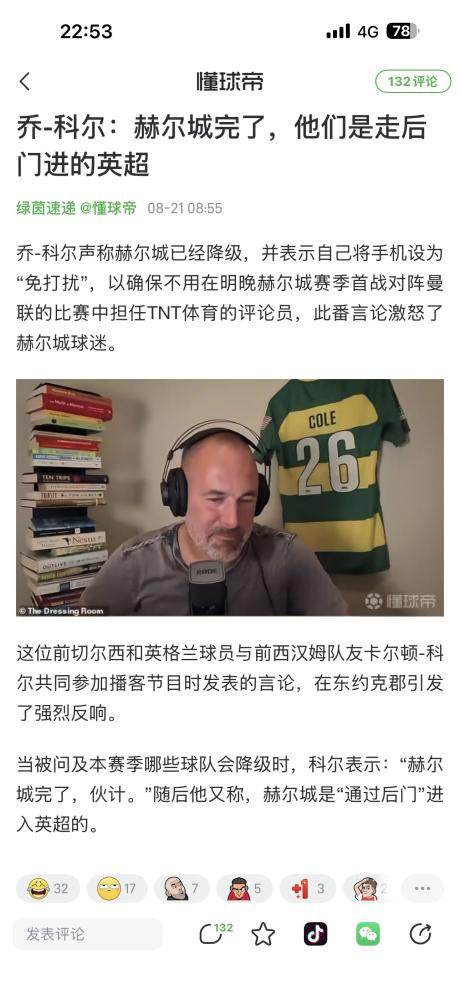This screenshot has height=997, width=460.
Task: Open author 绿茵速递 @懂球帝 profile
Action: pyautogui.click(x=76, y=208)
